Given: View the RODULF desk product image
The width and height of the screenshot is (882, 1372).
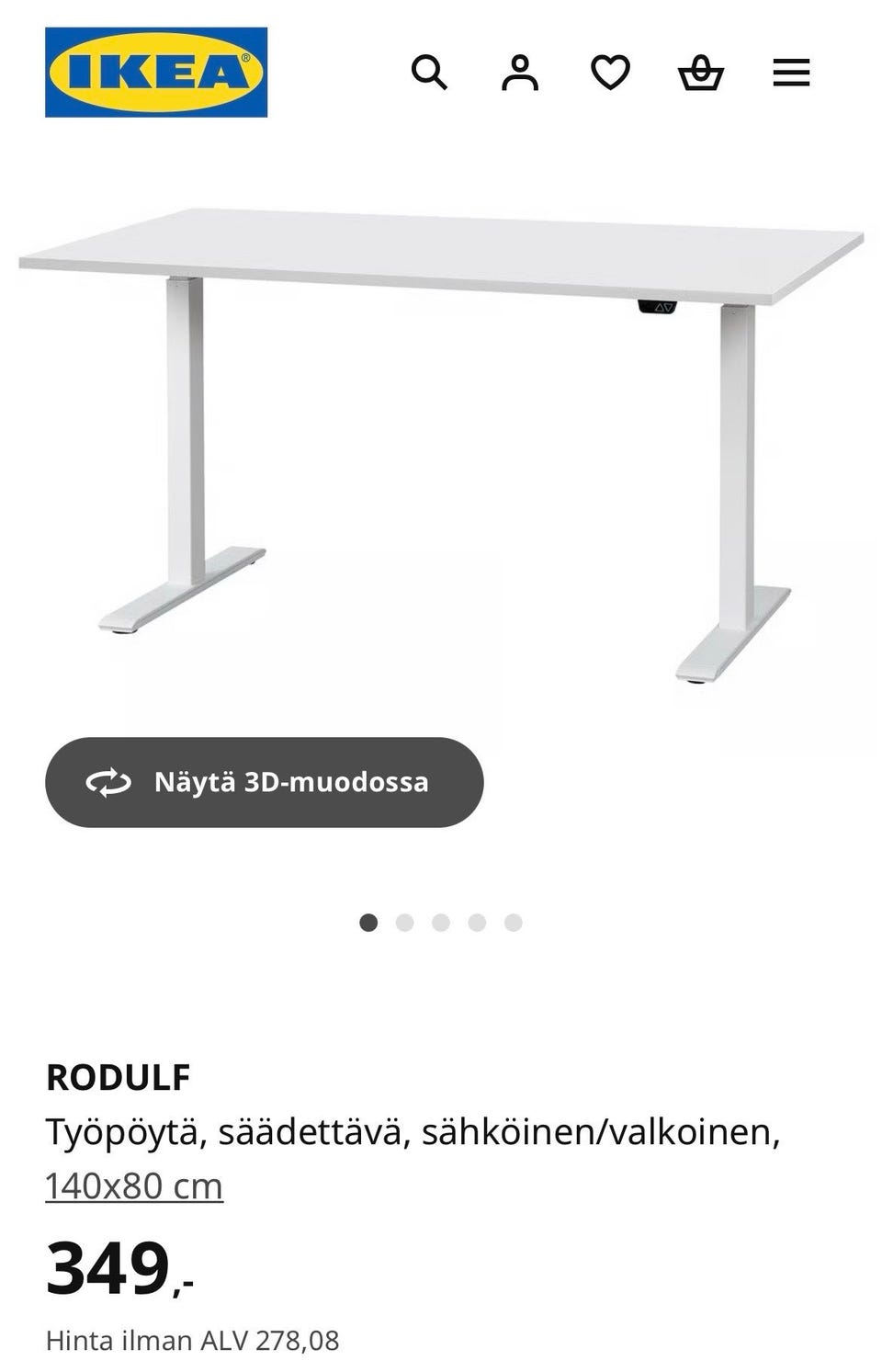Looking at the screenshot, I should [441, 441].
